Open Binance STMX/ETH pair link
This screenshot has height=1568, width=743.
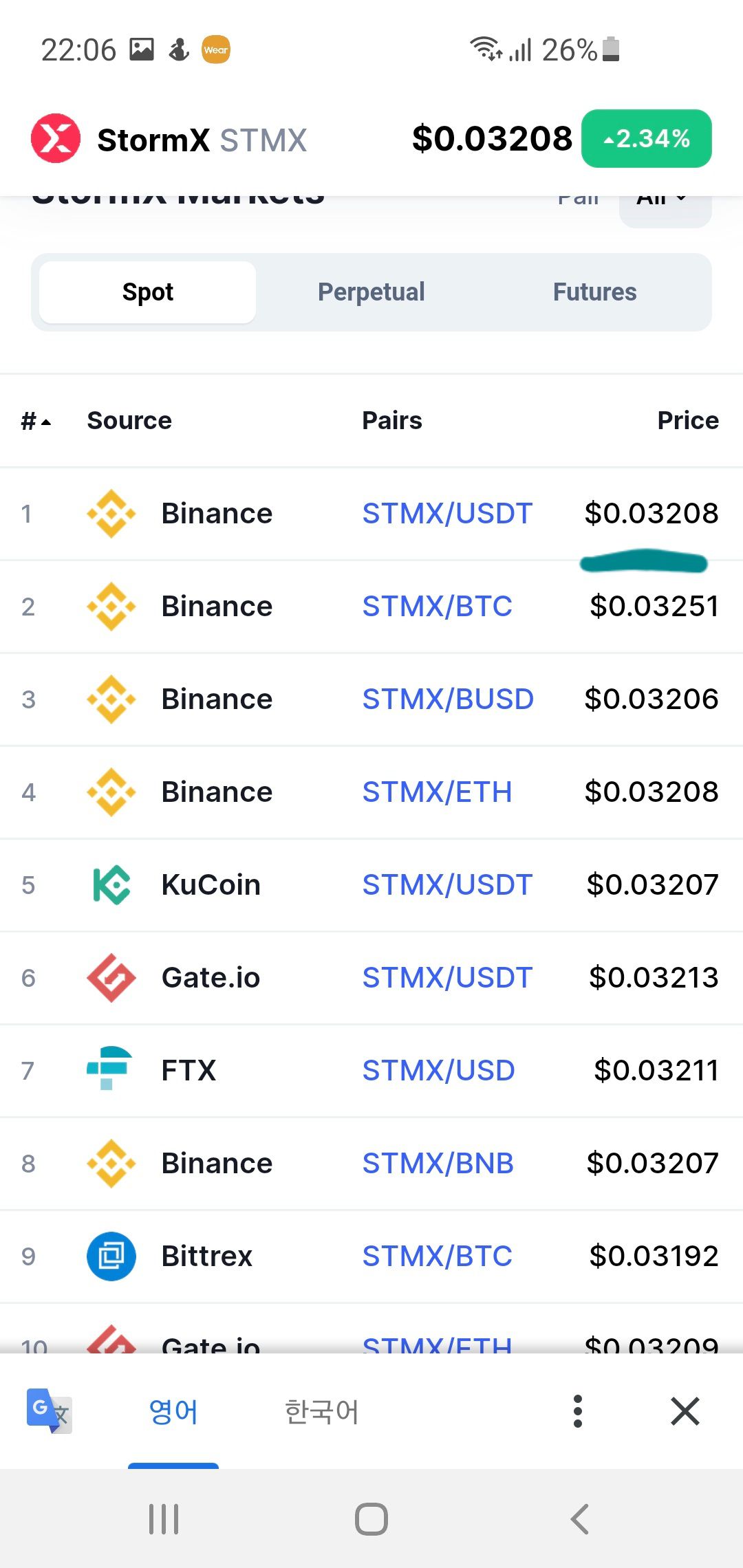point(437,792)
